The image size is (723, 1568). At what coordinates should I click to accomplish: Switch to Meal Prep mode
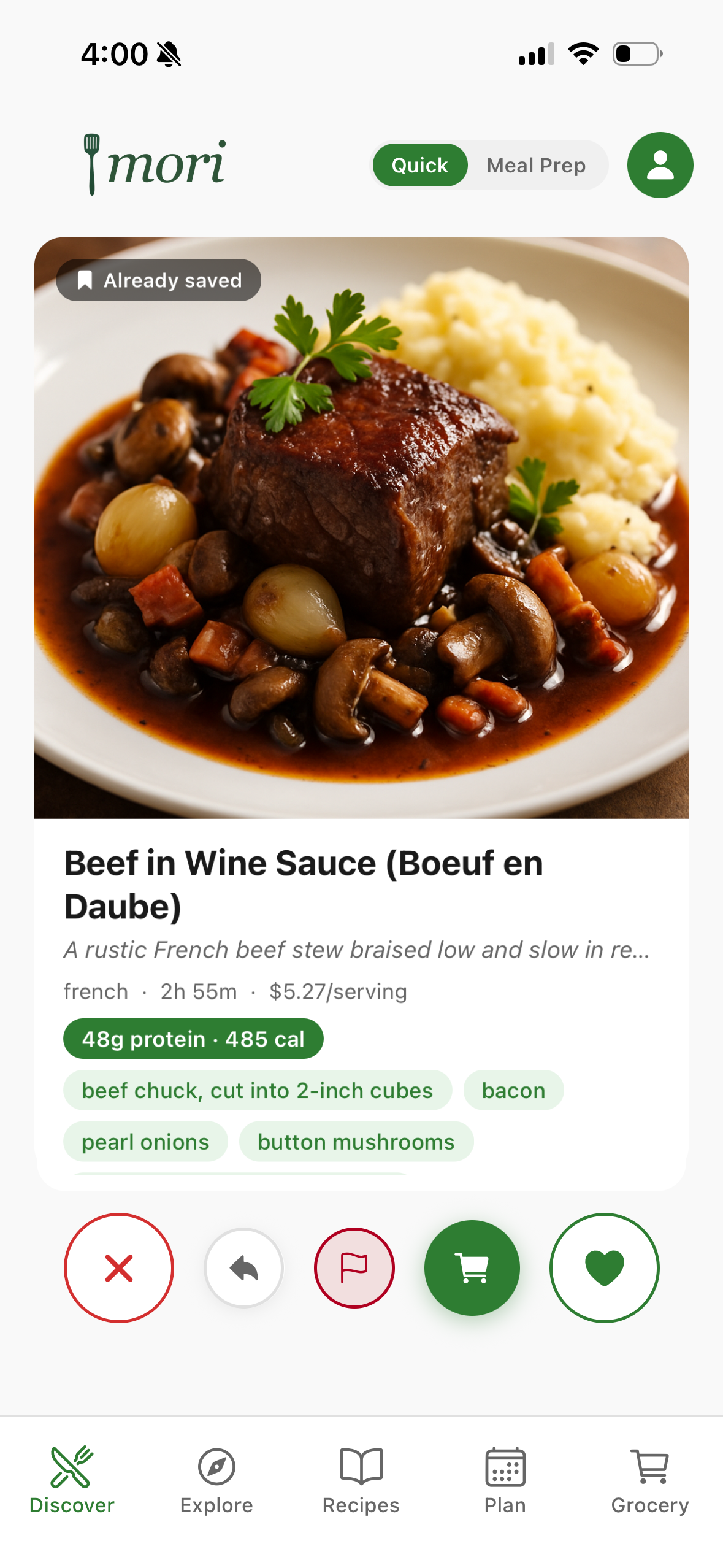coord(536,165)
